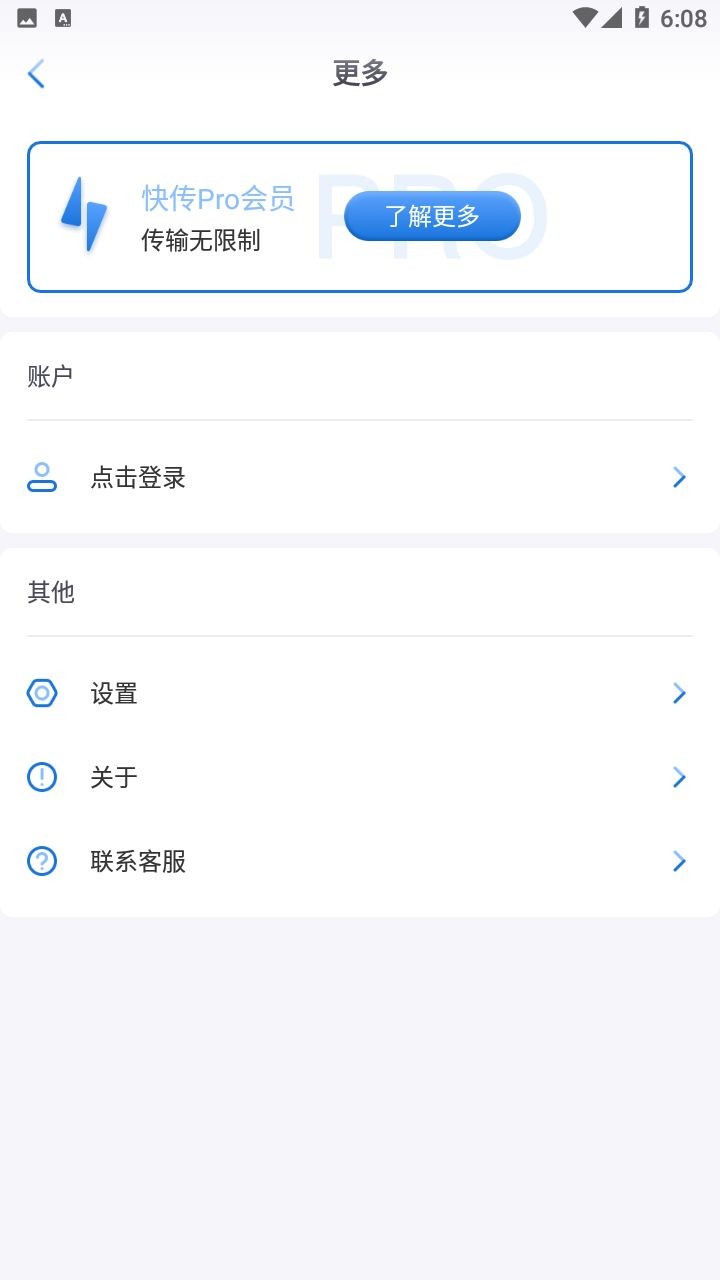720x1280 pixels.
Task: Select the person icon next to 点击登录
Action: 42,477
